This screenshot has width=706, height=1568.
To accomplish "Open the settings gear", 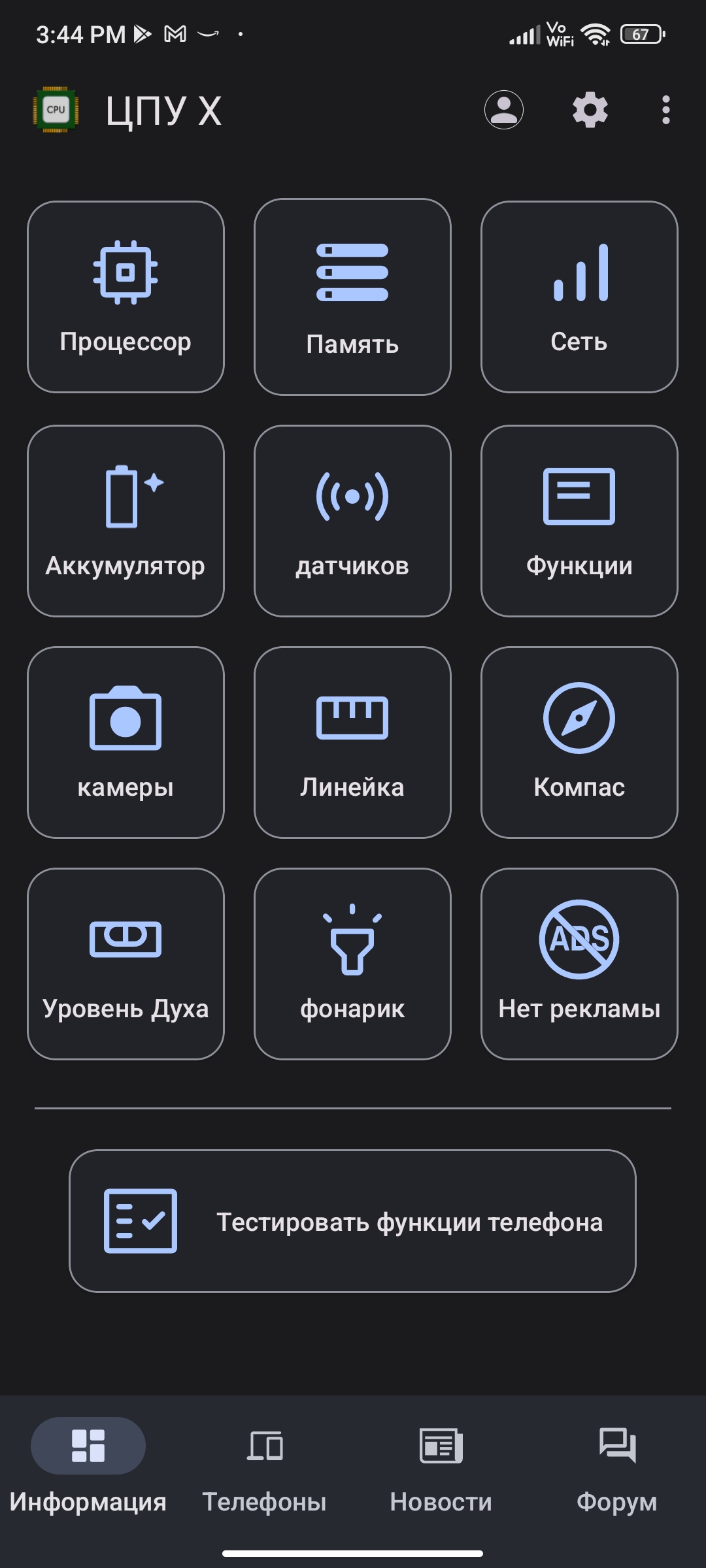I will (x=590, y=110).
